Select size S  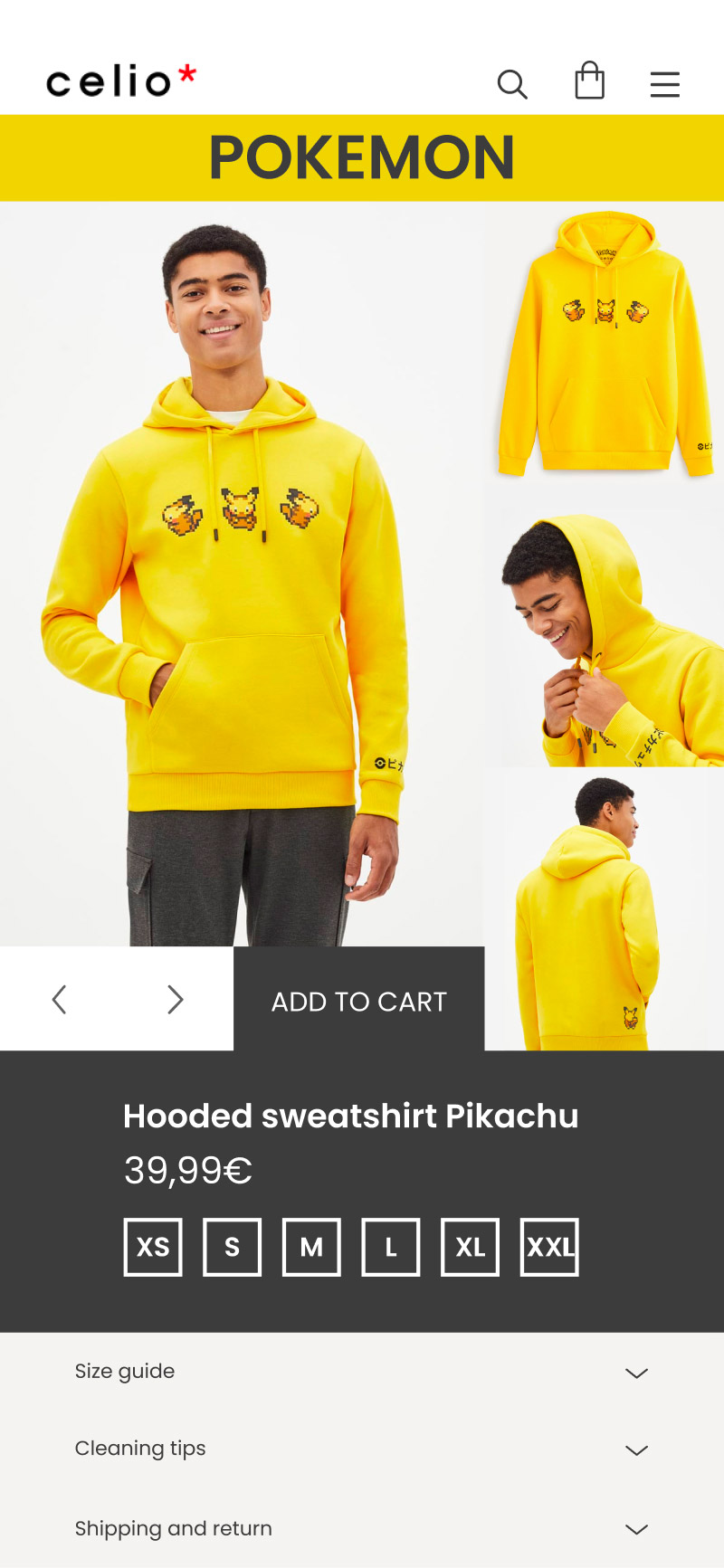[x=233, y=1247]
